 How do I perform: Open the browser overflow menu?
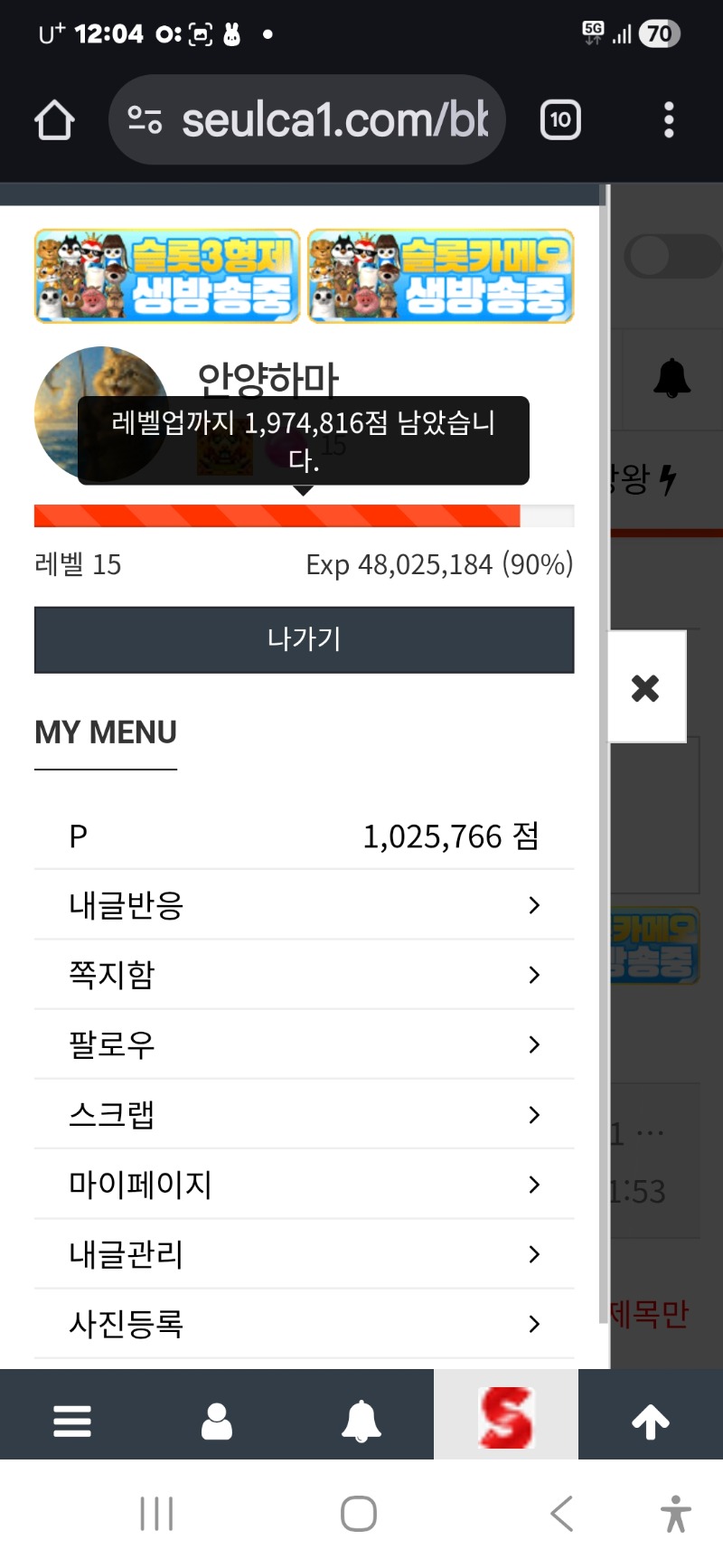(x=669, y=120)
